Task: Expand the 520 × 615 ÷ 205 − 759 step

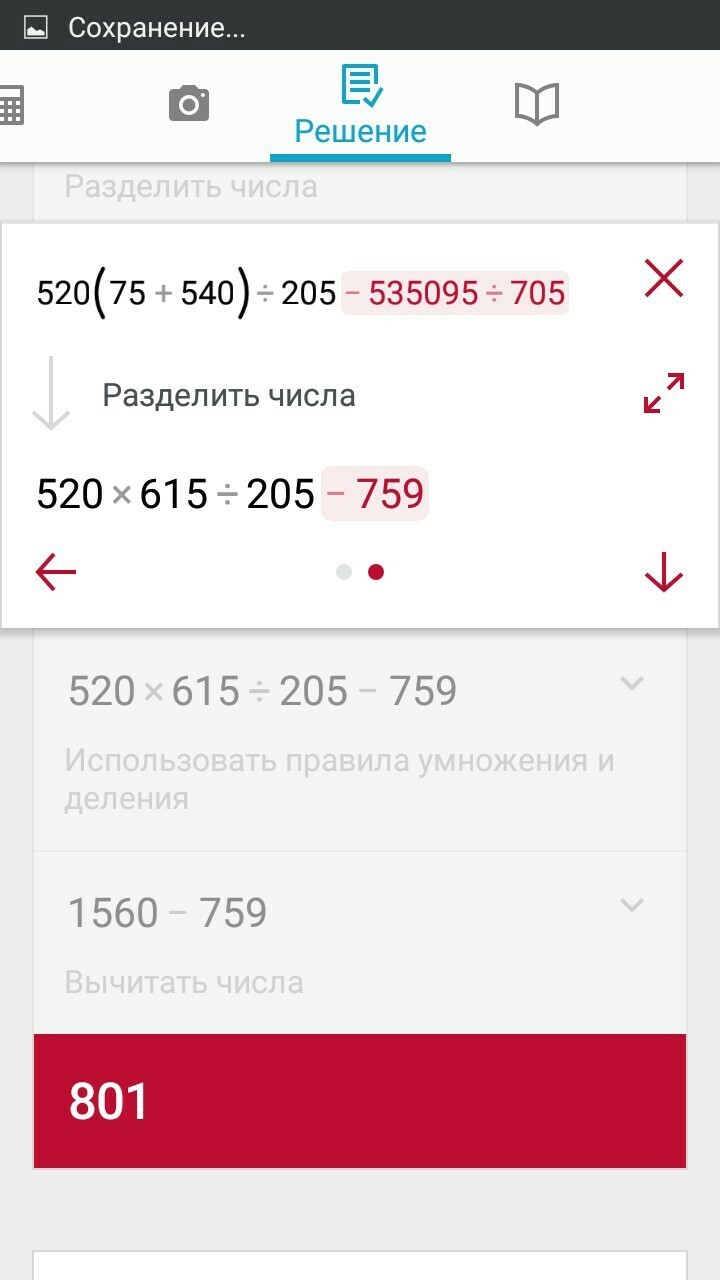Action: point(631,685)
